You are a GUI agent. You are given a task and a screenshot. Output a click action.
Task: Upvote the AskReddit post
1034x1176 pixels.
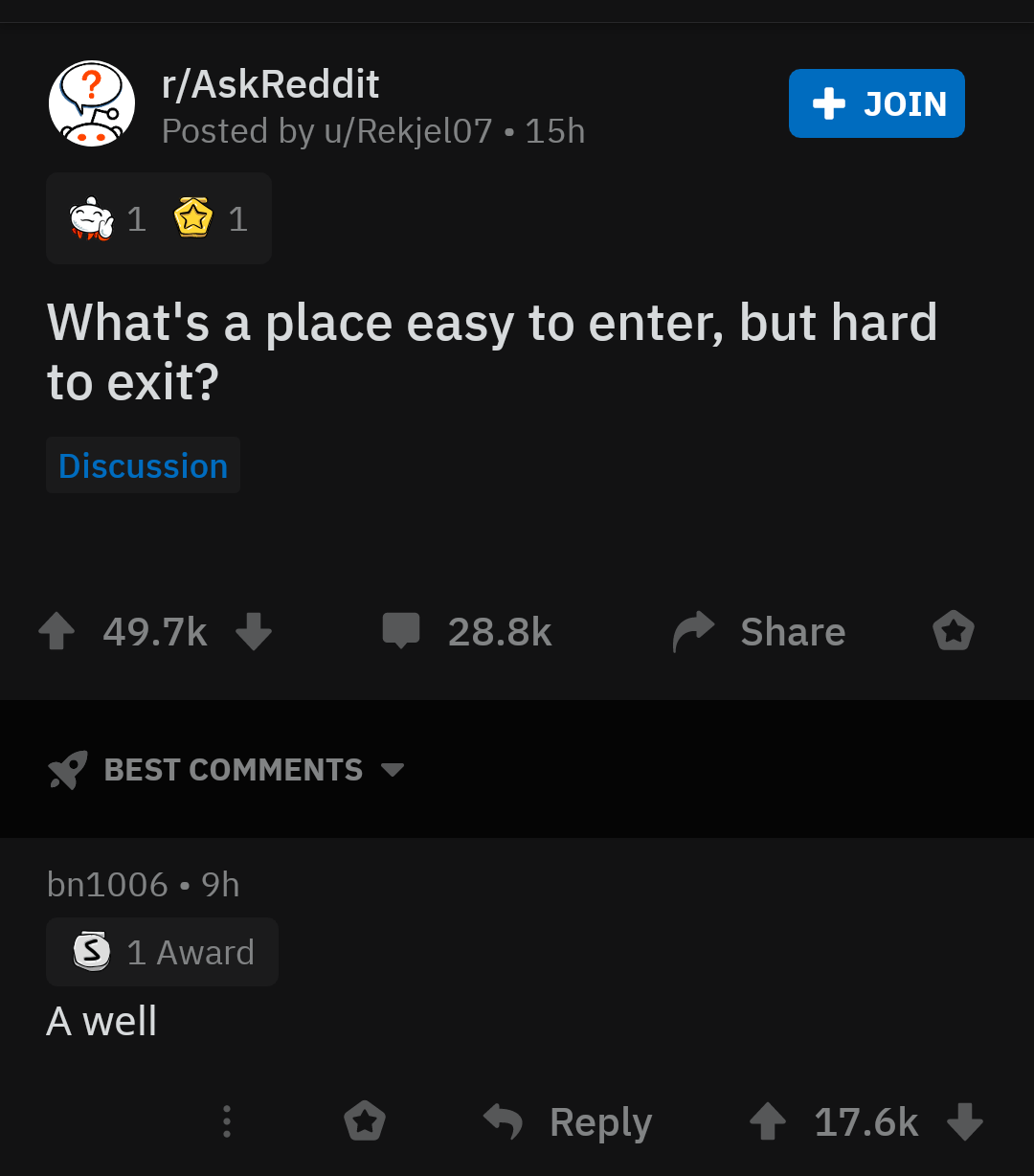click(x=57, y=632)
